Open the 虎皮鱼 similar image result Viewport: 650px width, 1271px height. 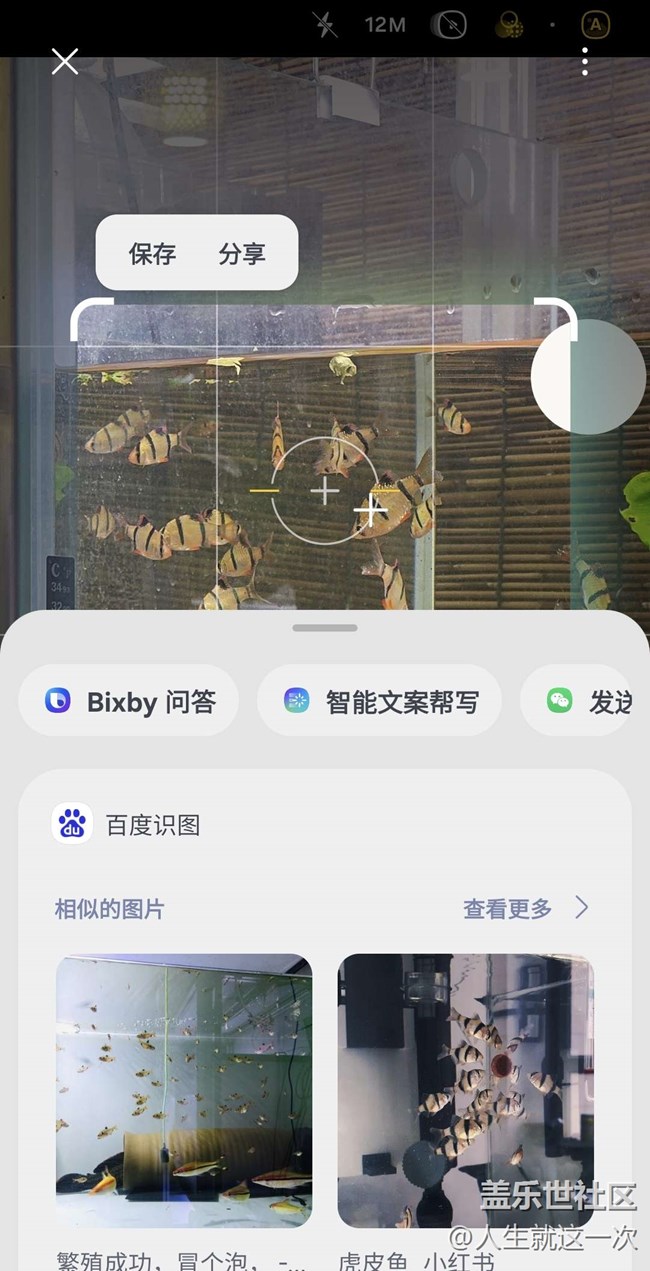coord(465,1090)
